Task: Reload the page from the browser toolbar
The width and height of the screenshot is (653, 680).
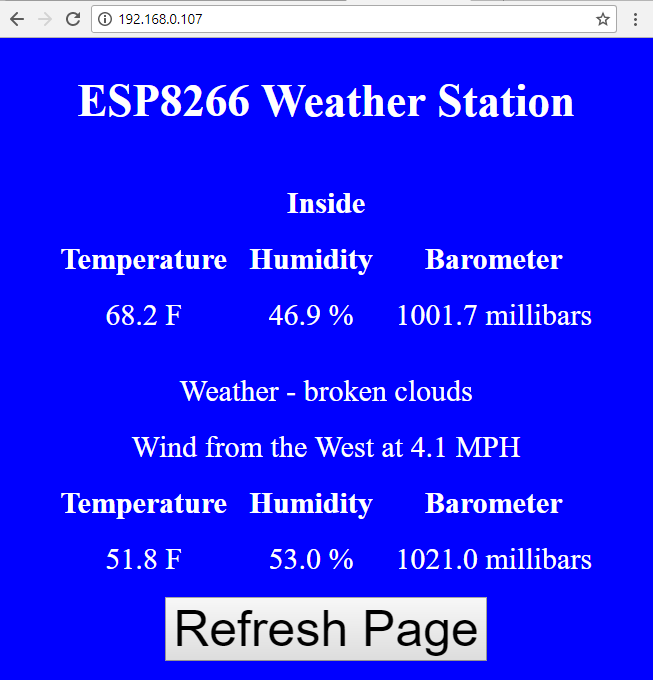Action: tap(72, 19)
